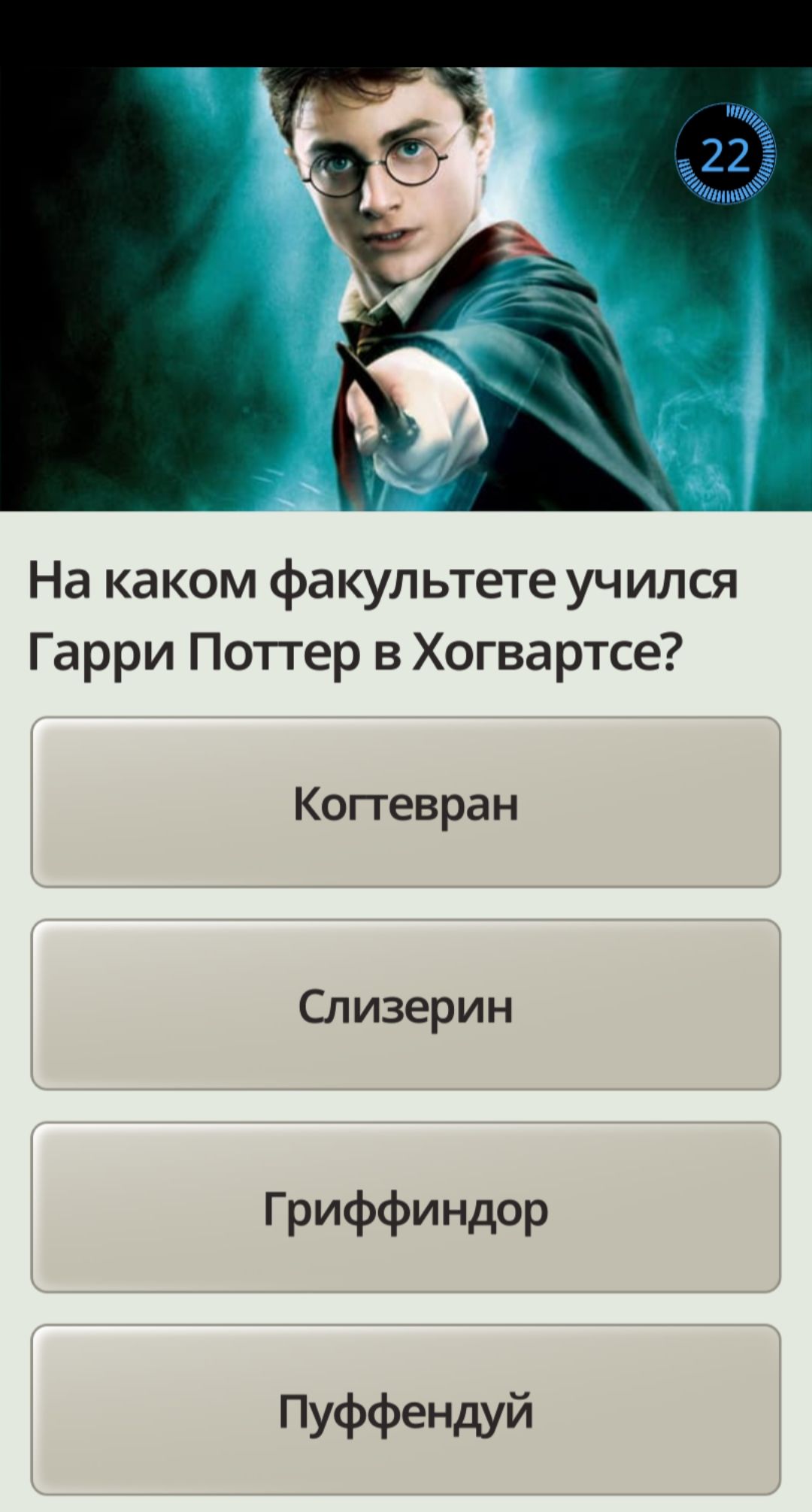The height and width of the screenshot is (1512, 812).
Task: Answer with Пуффендуй
Action: 405,1410
